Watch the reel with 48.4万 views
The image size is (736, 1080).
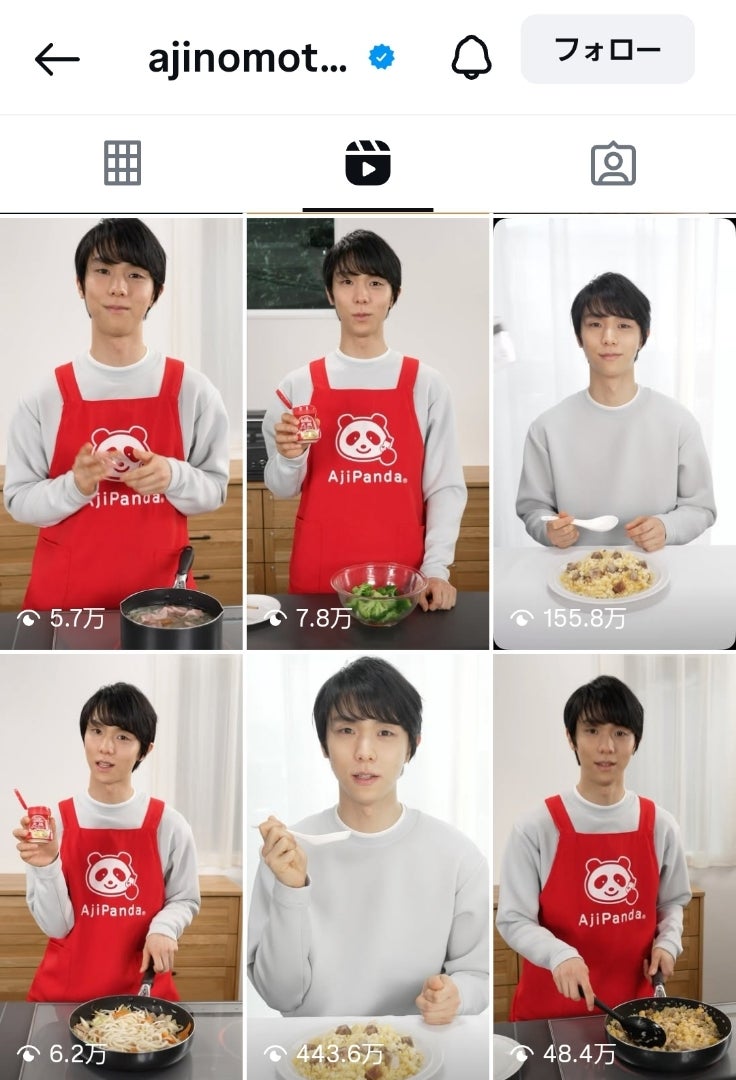coord(614,866)
